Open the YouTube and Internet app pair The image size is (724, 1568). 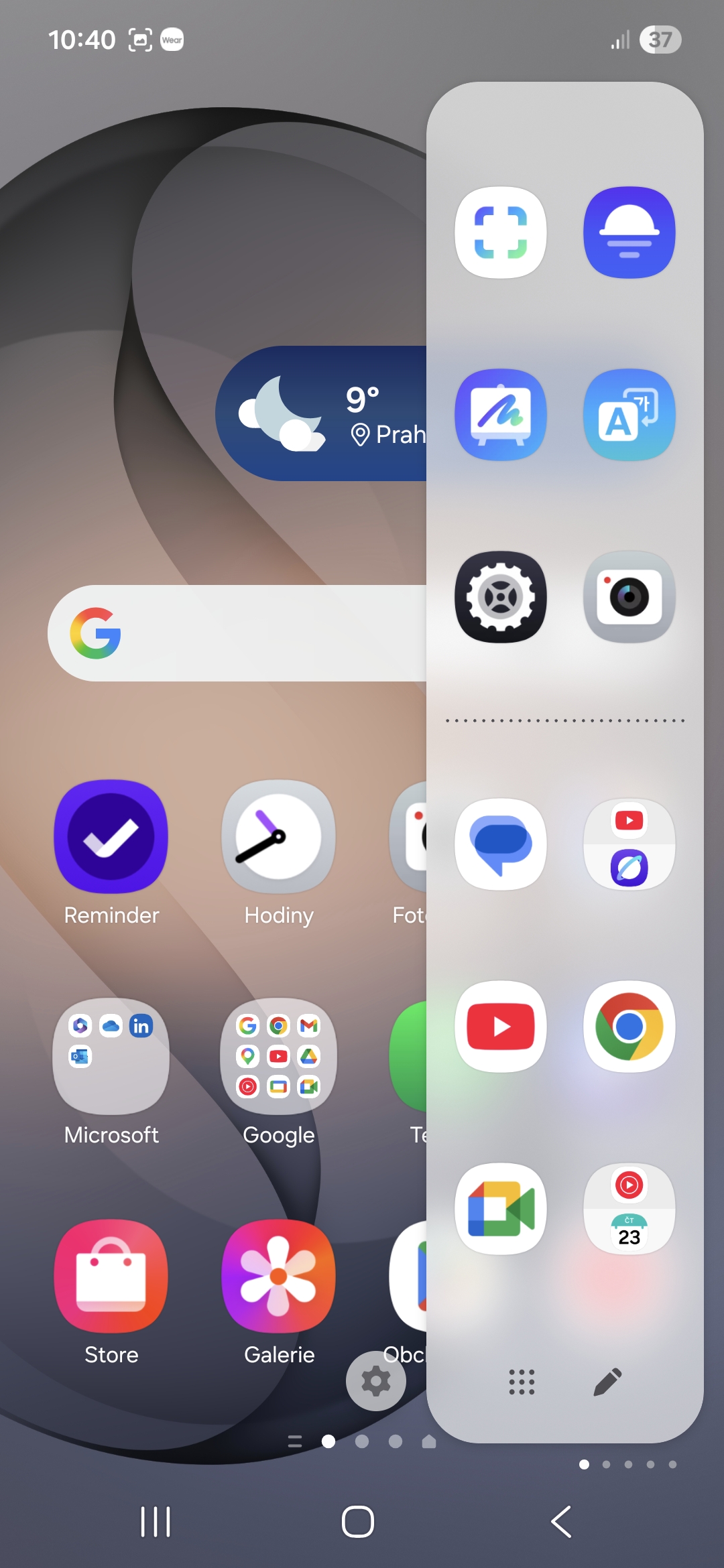(x=629, y=844)
